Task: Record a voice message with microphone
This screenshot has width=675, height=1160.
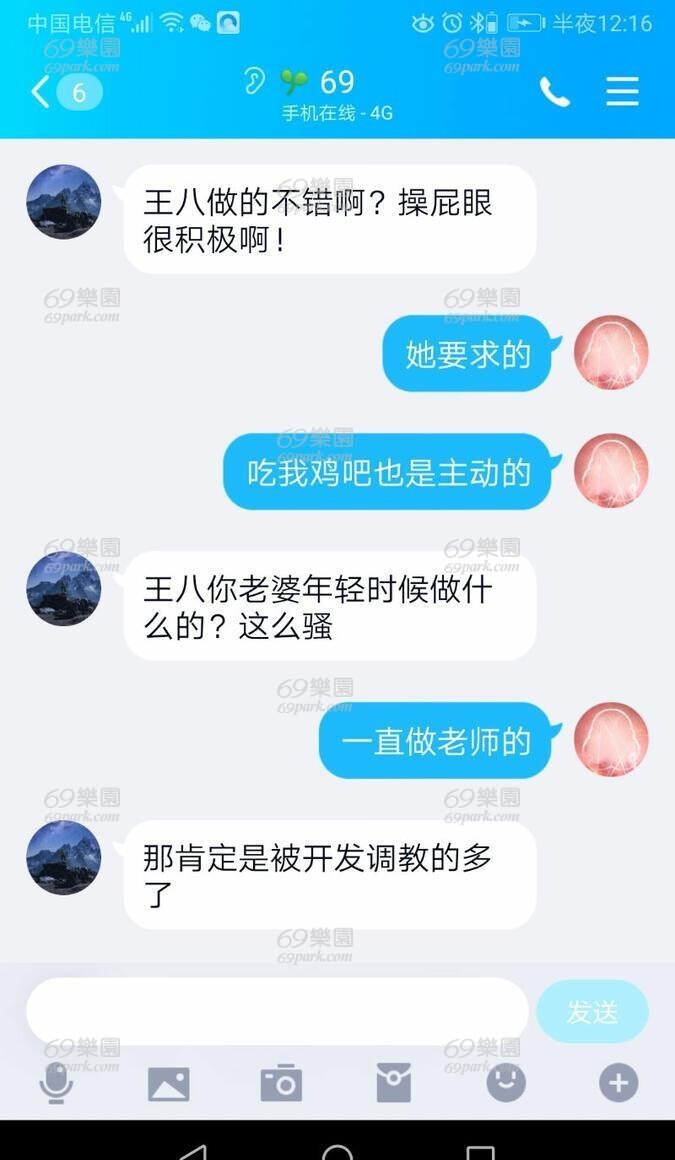Action: pos(56,1084)
